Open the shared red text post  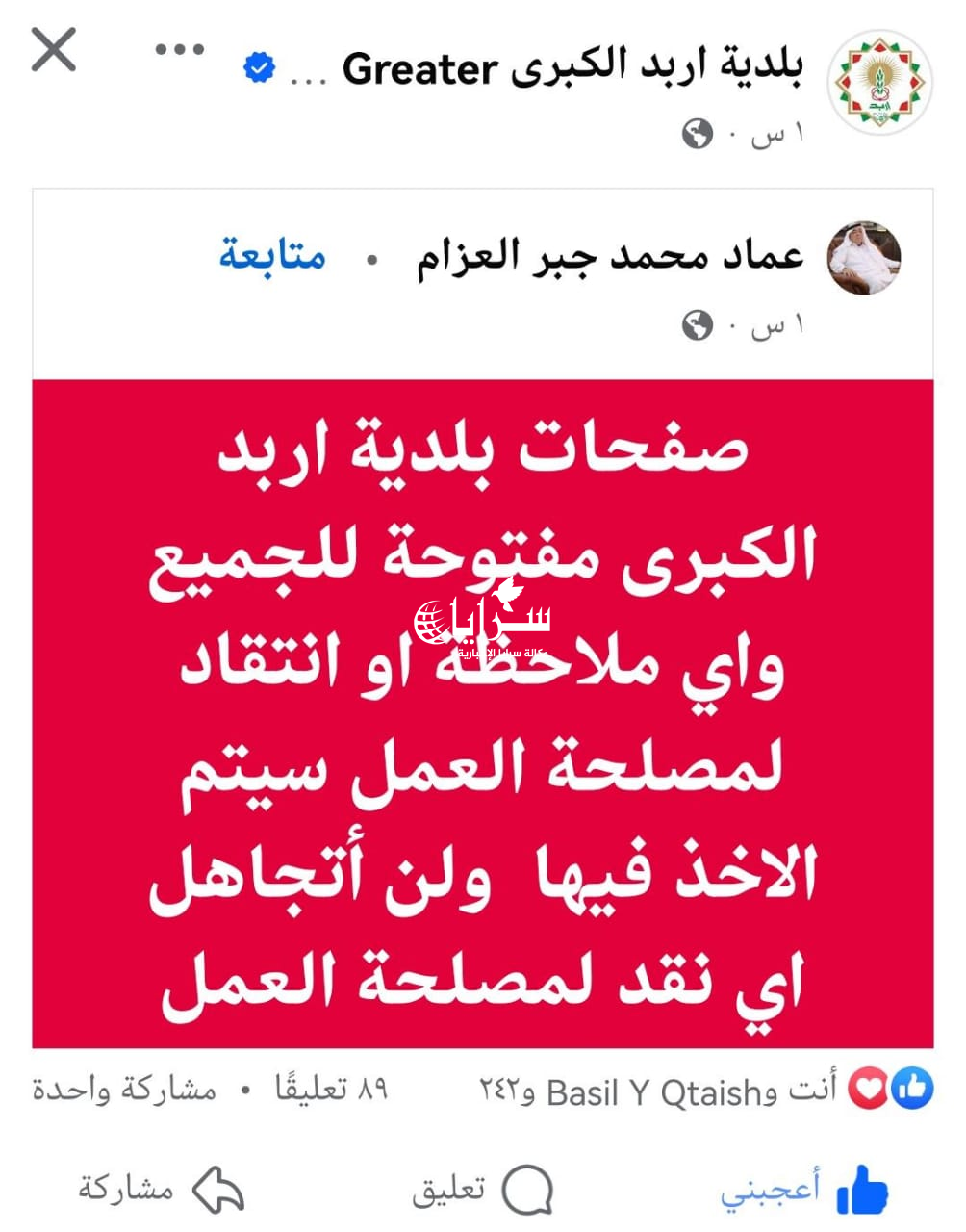pyautogui.click(x=482, y=712)
